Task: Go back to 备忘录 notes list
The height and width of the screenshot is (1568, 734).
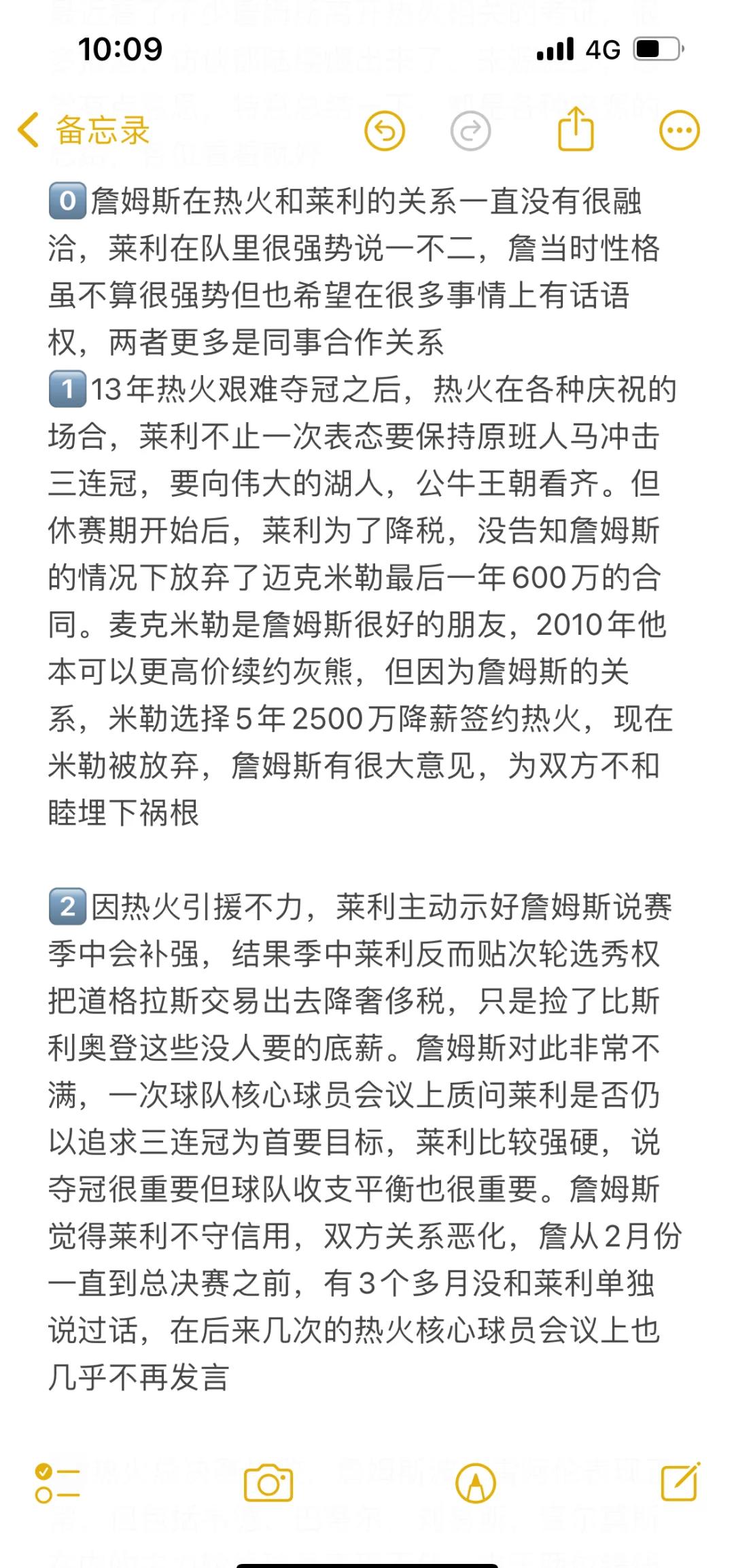Action: coord(83,130)
